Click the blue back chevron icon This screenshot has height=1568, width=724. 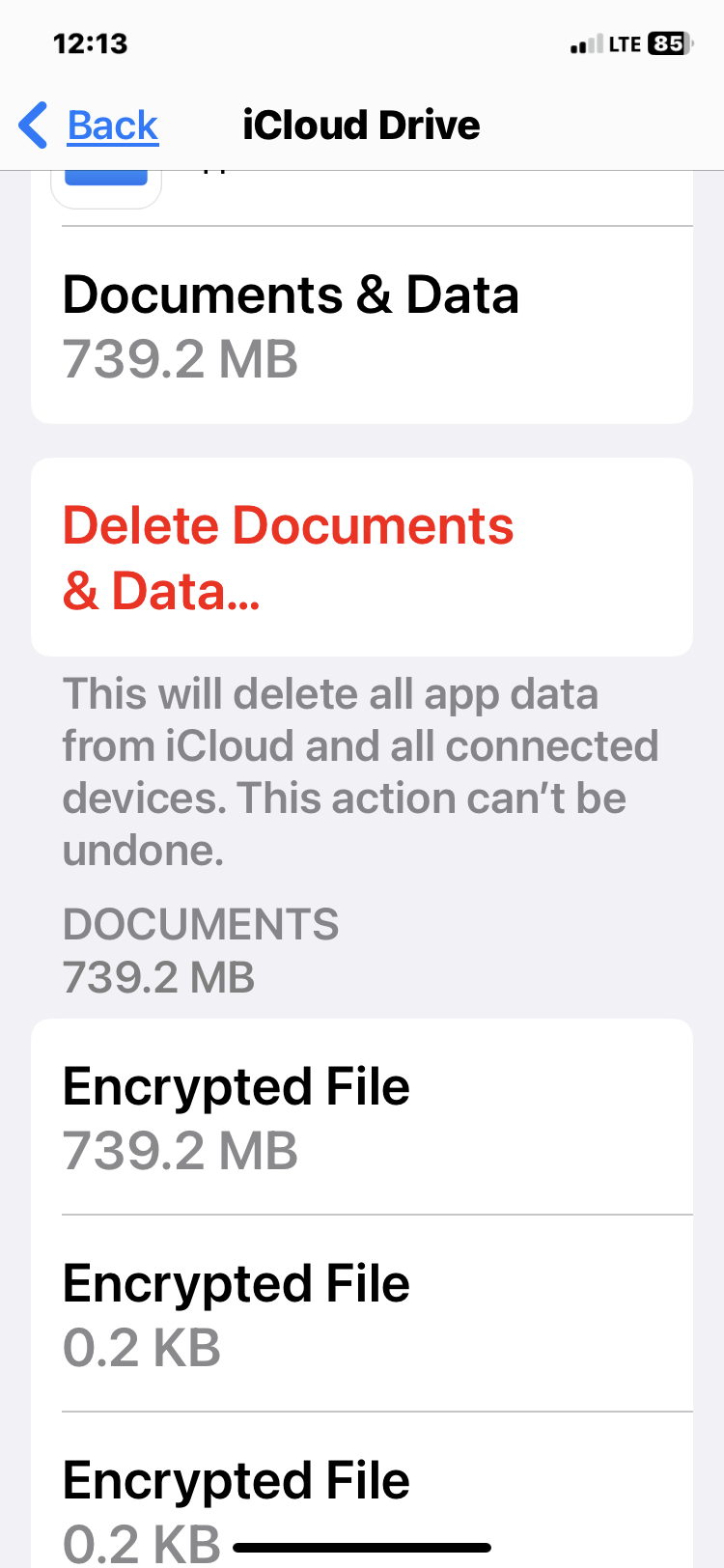32,125
